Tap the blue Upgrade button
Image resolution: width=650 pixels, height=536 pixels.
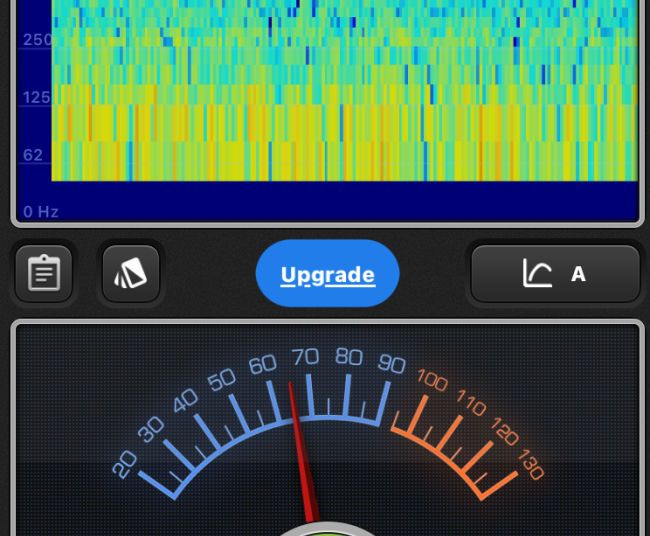click(327, 274)
